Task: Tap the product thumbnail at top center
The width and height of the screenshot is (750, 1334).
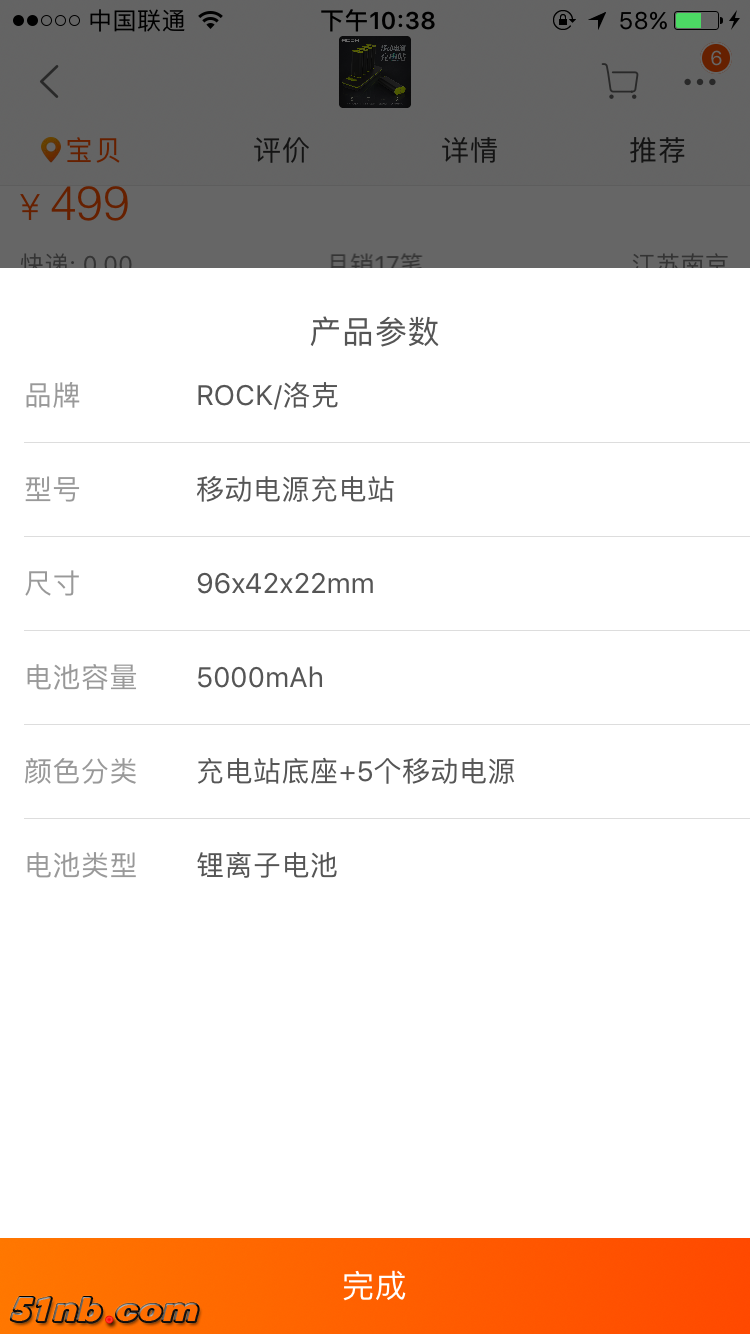Action: (x=375, y=72)
